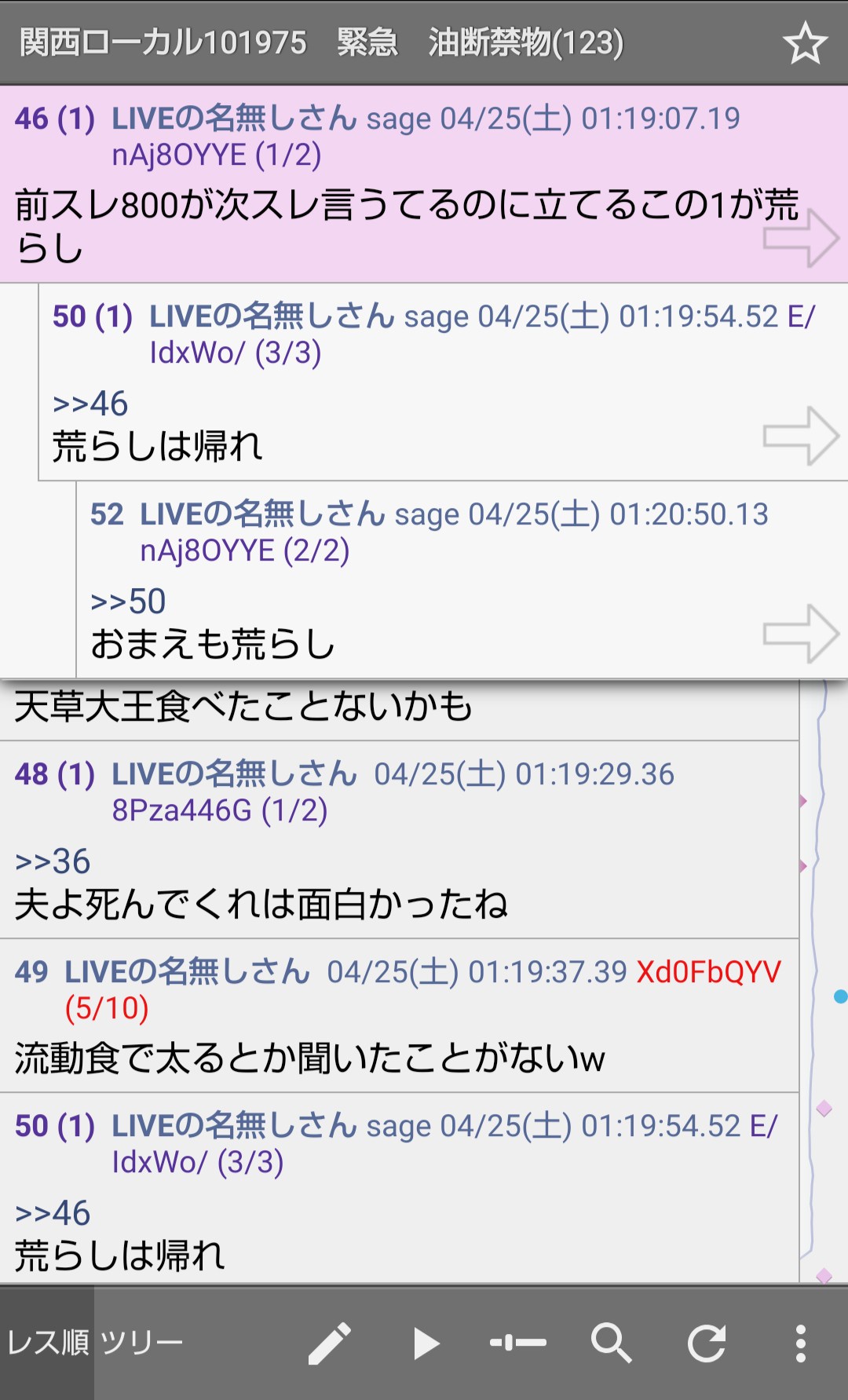The image size is (848, 1400).
Task: Open anchor >>50 in post 52
Action: coord(128,602)
